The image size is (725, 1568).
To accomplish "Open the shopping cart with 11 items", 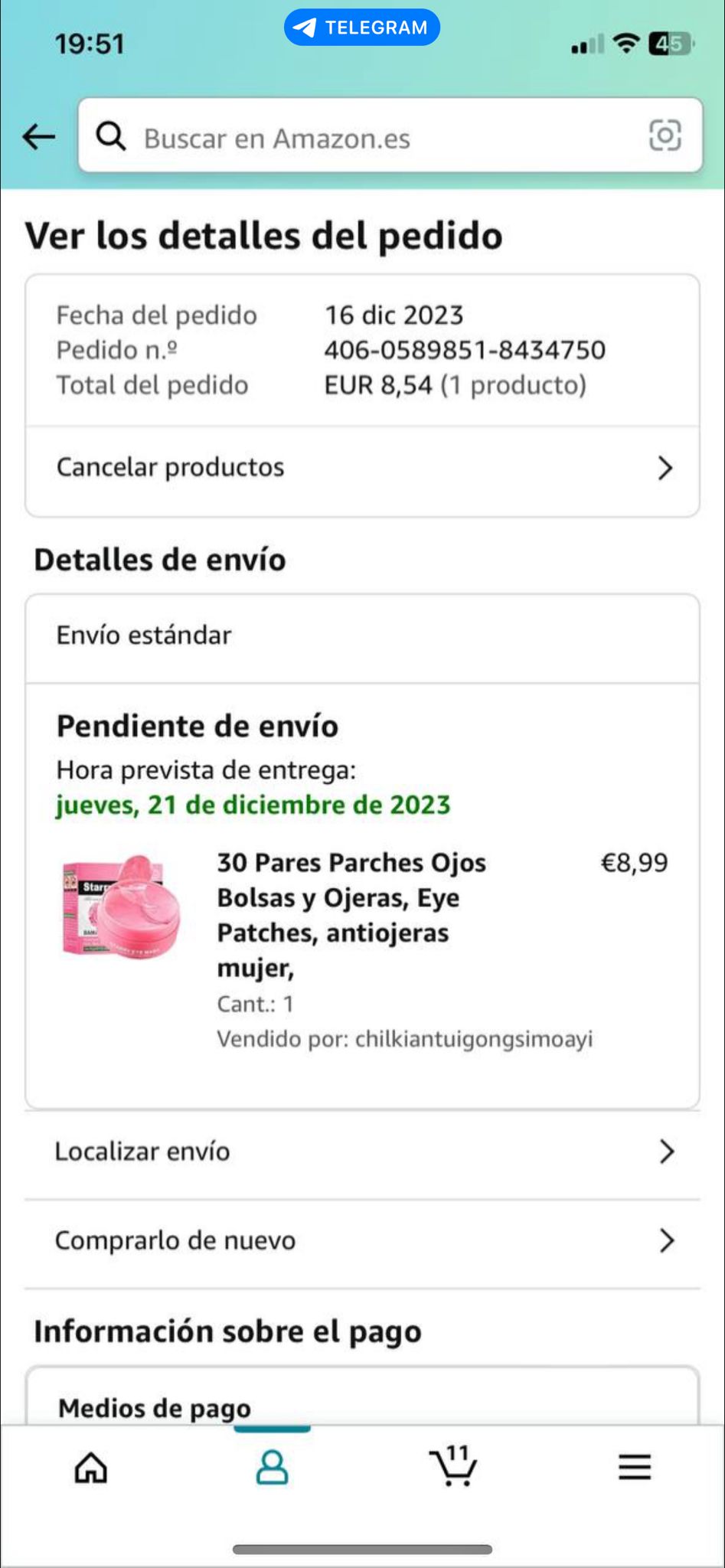I will point(452,1466).
